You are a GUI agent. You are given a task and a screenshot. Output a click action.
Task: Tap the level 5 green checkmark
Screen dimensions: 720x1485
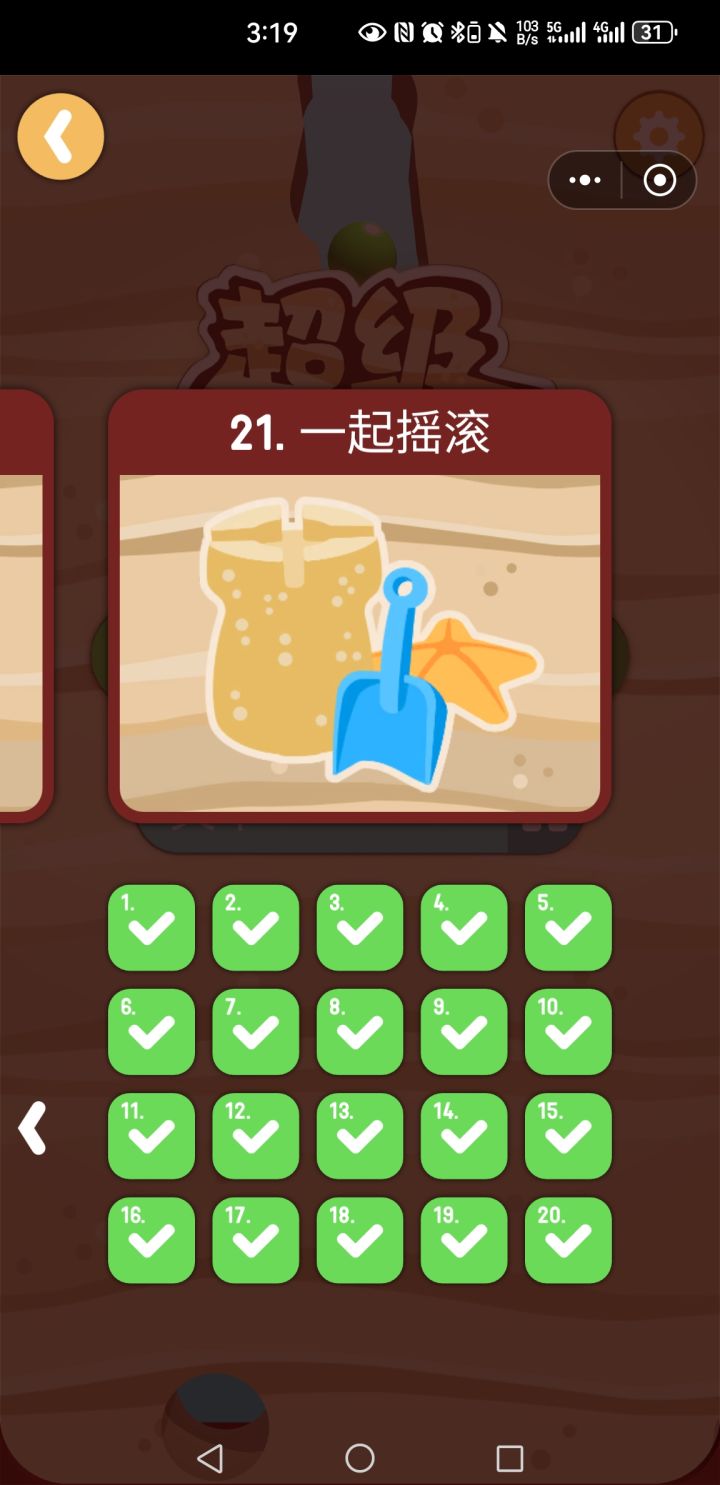click(x=567, y=928)
